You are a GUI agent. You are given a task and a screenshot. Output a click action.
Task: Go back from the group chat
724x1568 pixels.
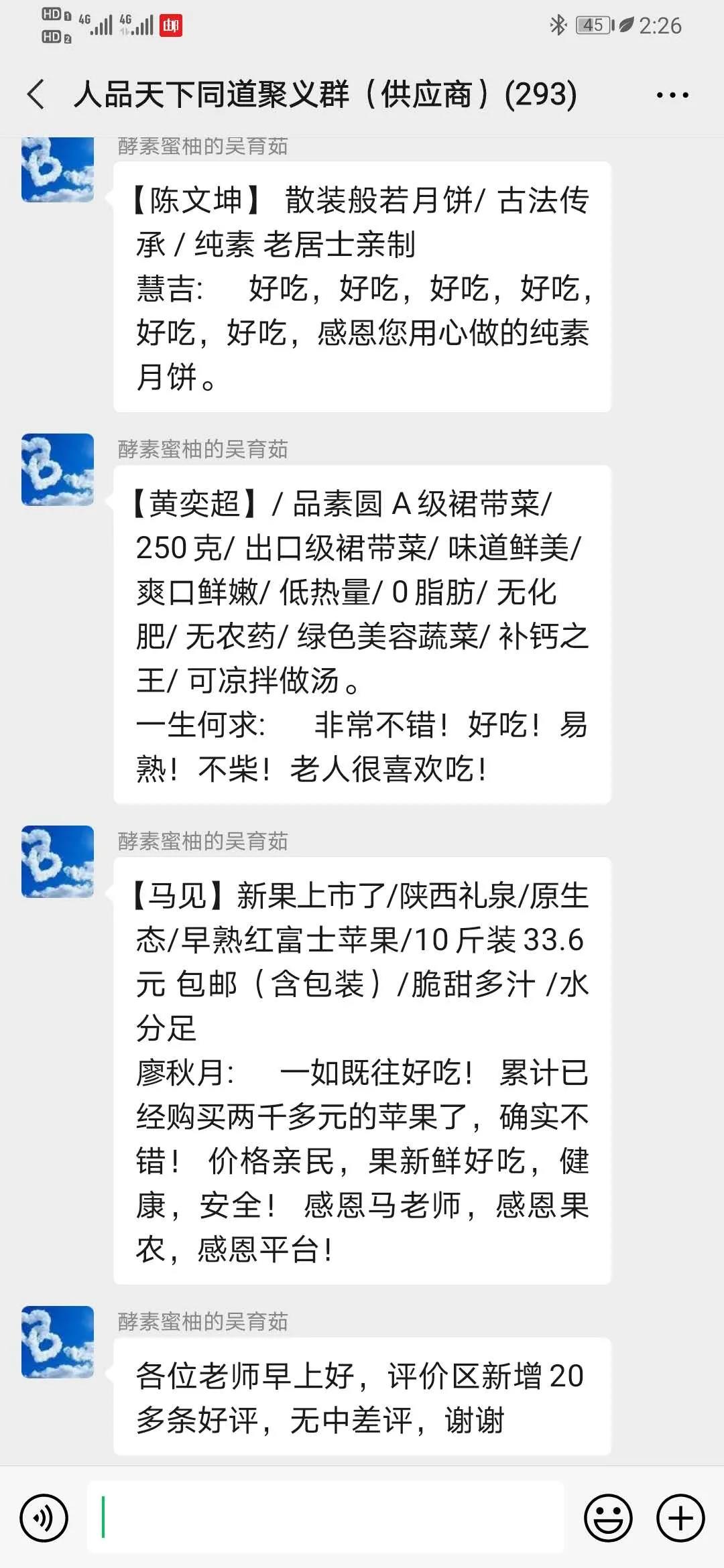click(36, 94)
